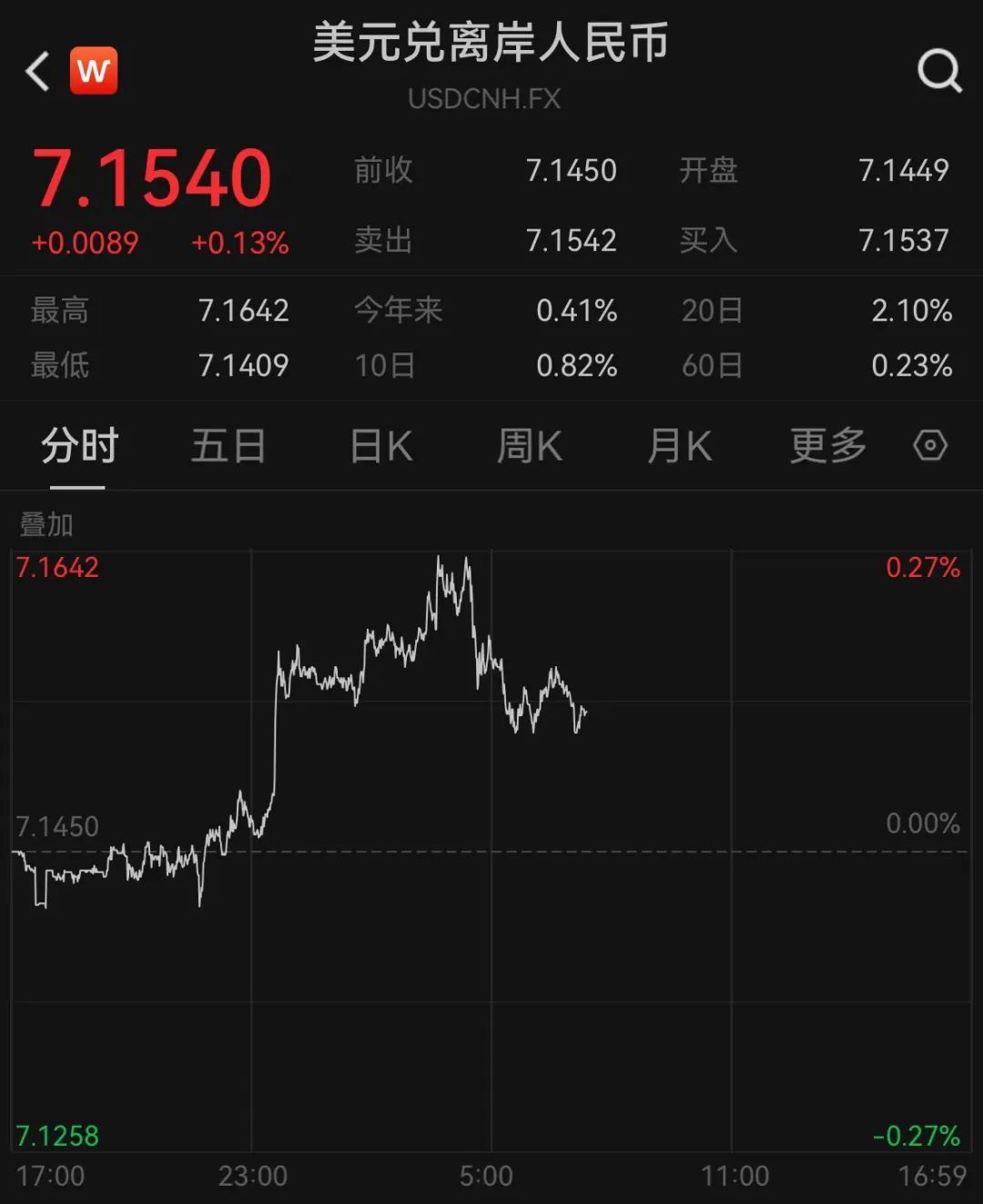Open the red W app icon
The width and height of the screenshot is (983, 1204).
(x=94, y=71)
